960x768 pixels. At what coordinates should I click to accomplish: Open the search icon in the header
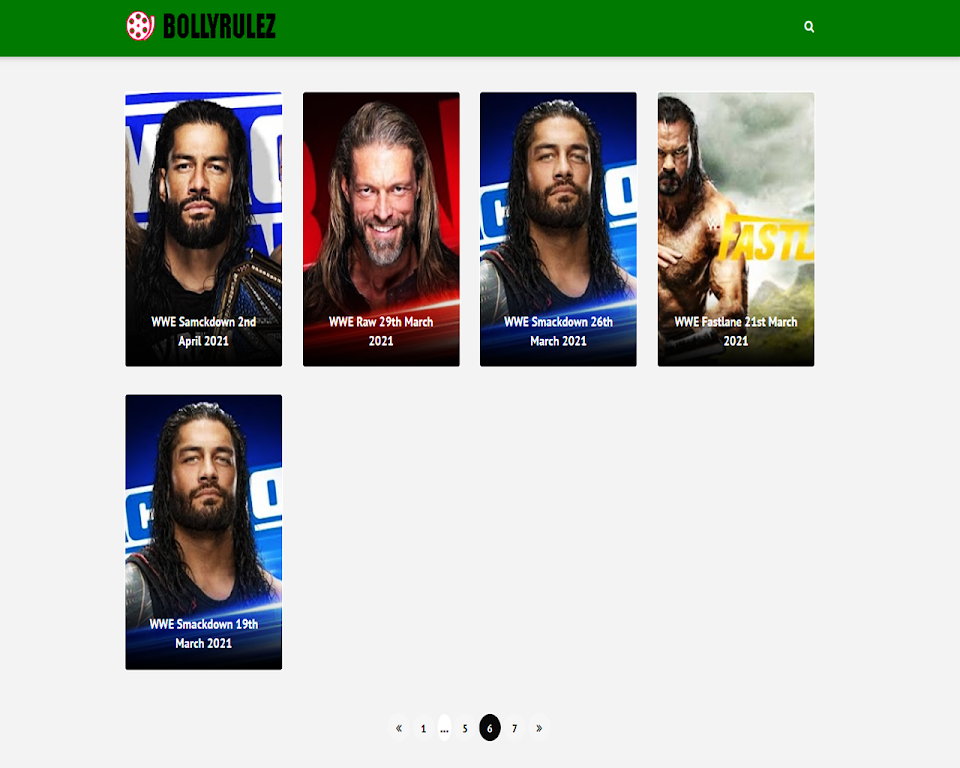[x=809, y=27]
